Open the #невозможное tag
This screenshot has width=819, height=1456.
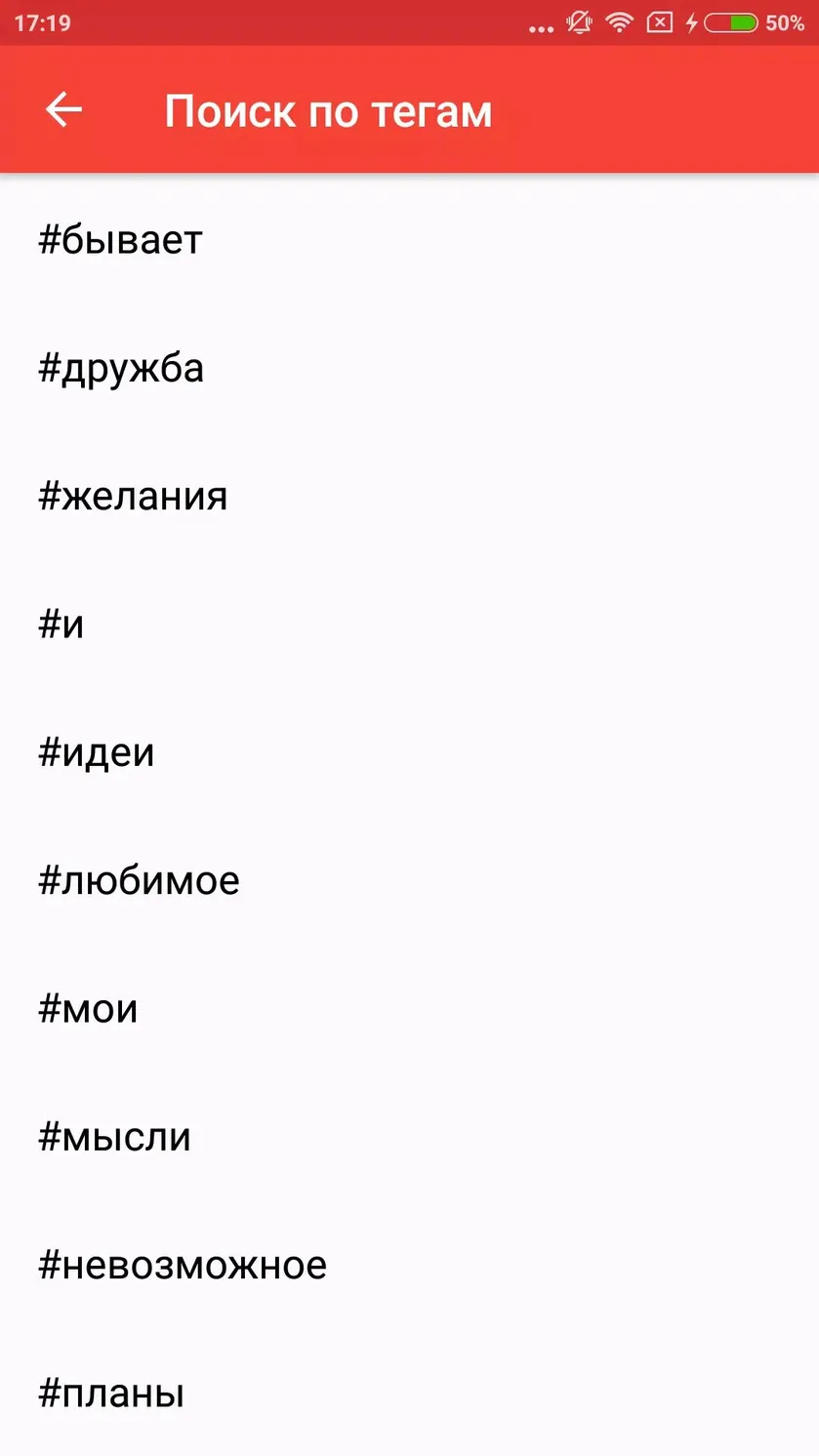click(x=409, y=1265)
